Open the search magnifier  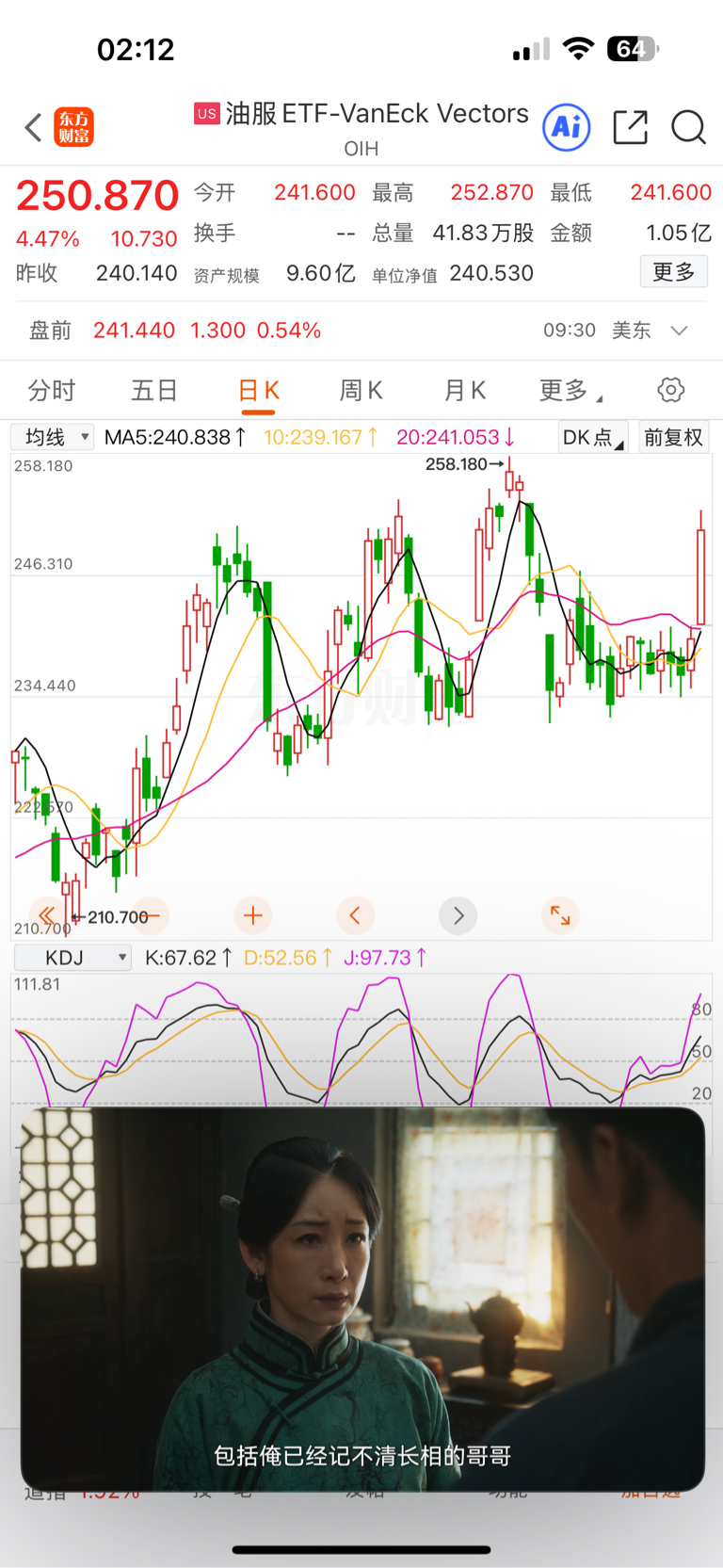[688, 127]
